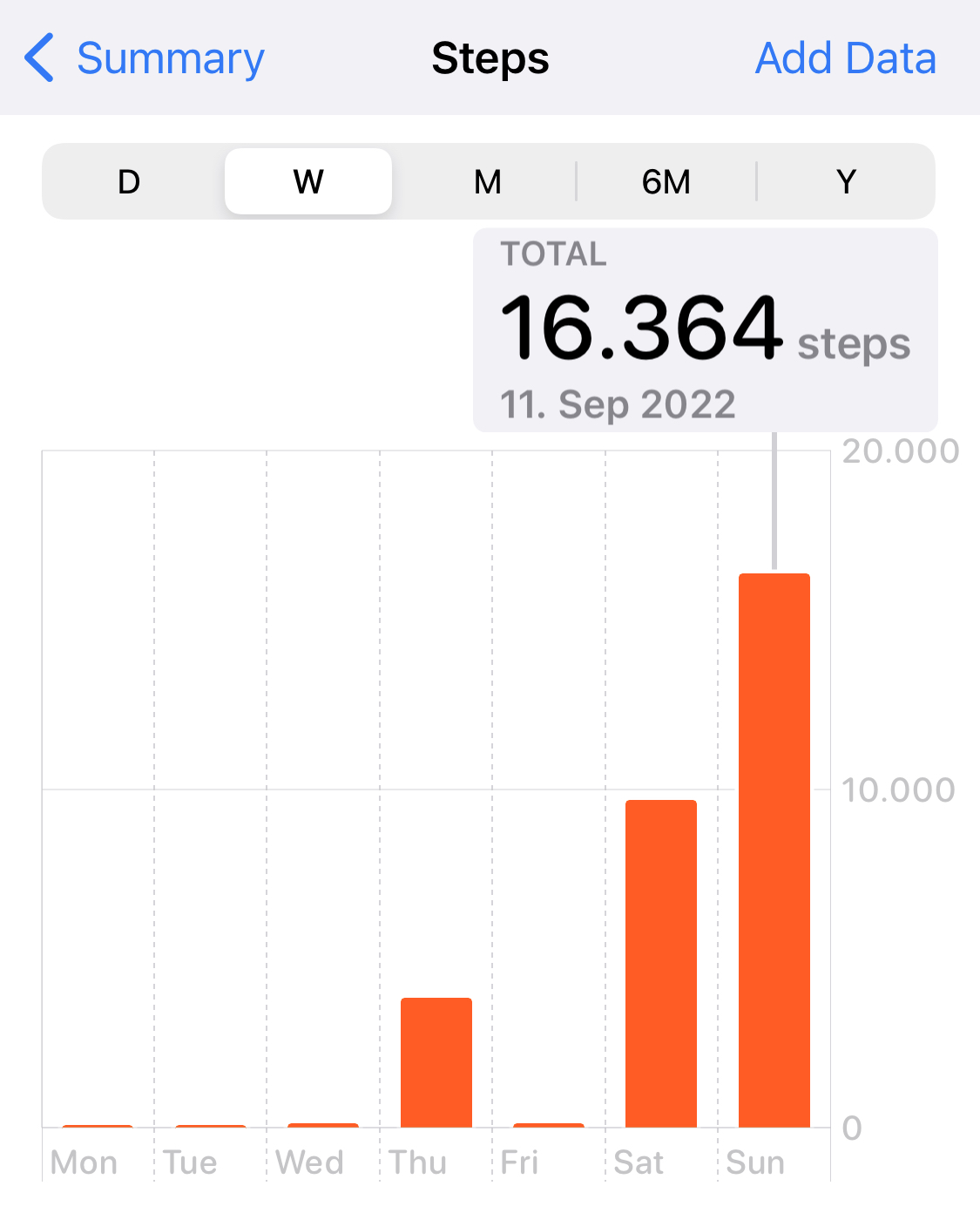Select the Sunday bar in the chart
The height and width of the screenshot is (1213, 980).
[x=774, y=850]
